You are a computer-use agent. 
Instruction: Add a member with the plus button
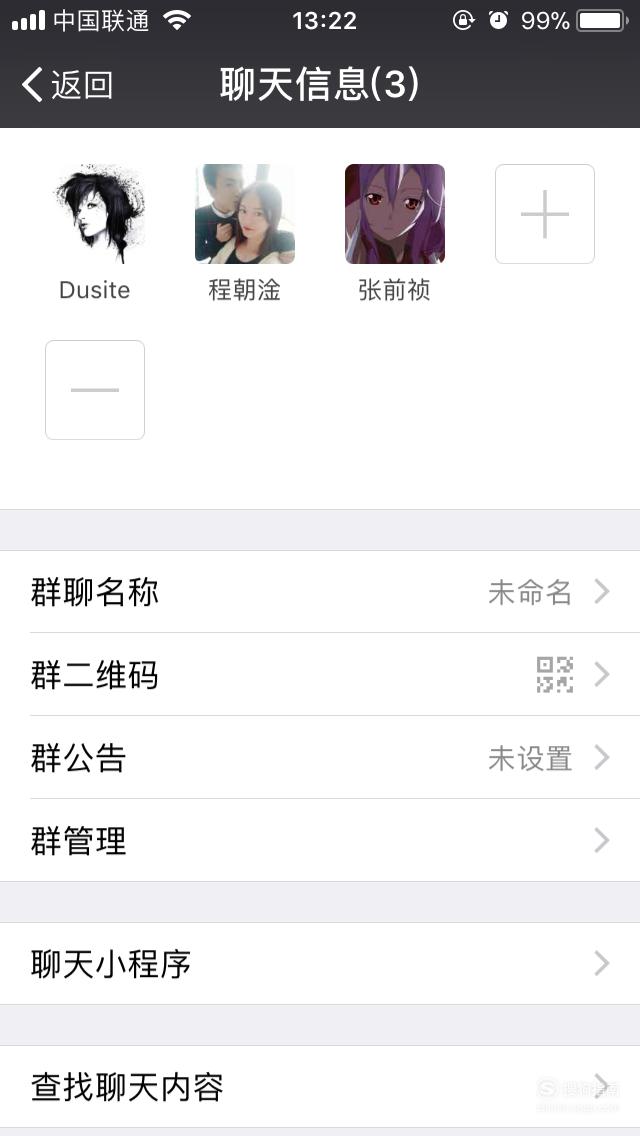545,214
